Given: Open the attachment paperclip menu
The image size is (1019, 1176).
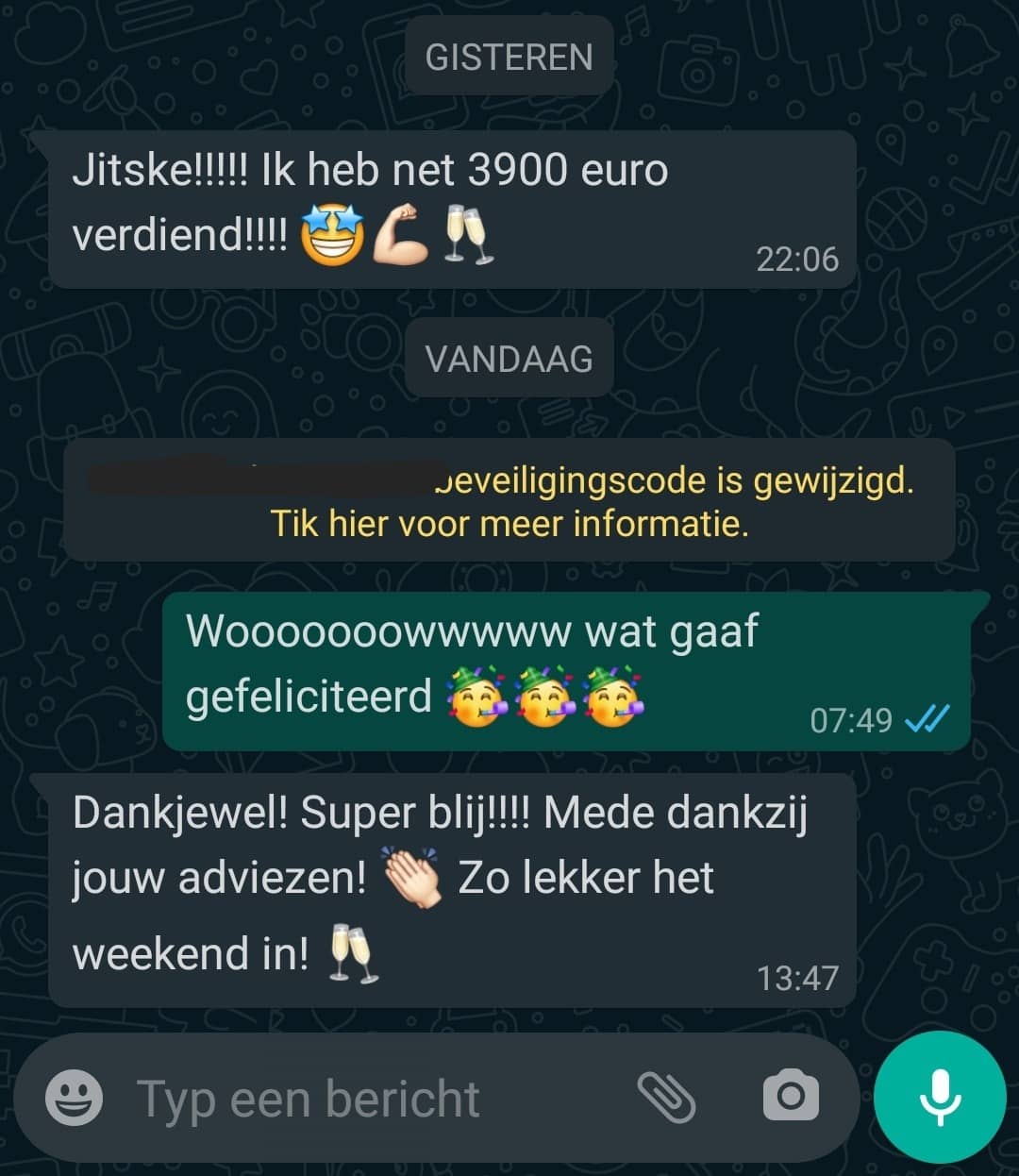Looking at the screenshot, I should [666, 1097].
